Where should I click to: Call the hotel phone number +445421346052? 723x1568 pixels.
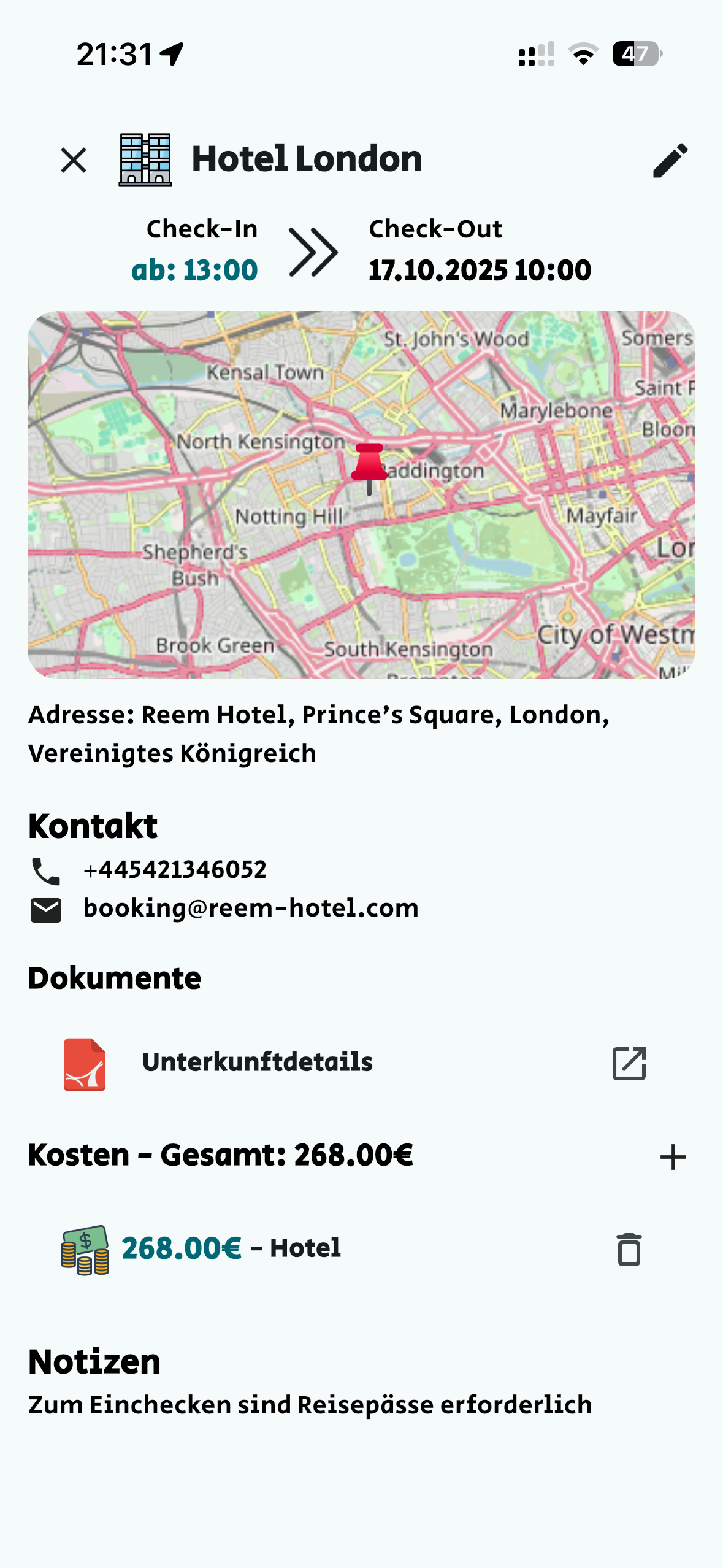tap(175, 870)
